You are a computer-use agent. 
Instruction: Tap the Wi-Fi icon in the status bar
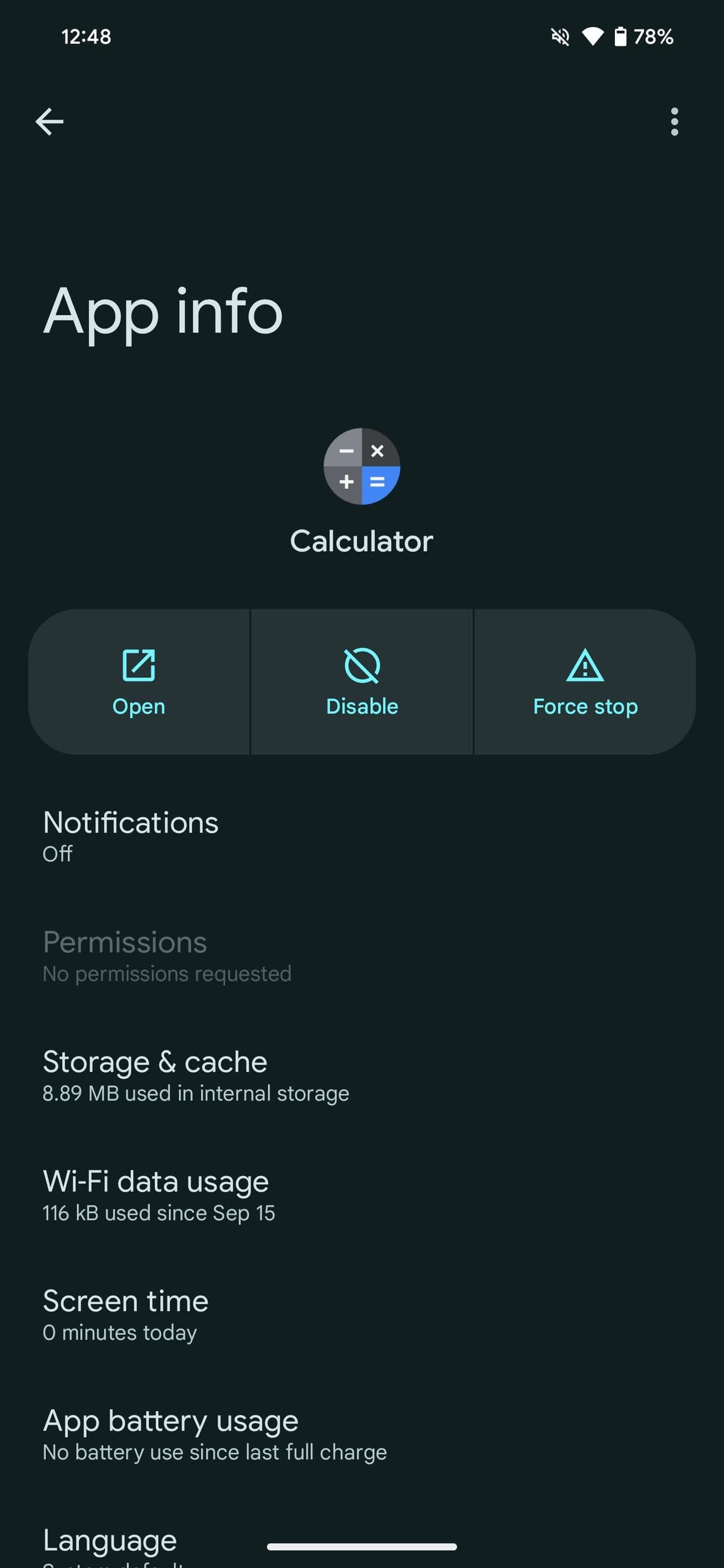point(594,37)
